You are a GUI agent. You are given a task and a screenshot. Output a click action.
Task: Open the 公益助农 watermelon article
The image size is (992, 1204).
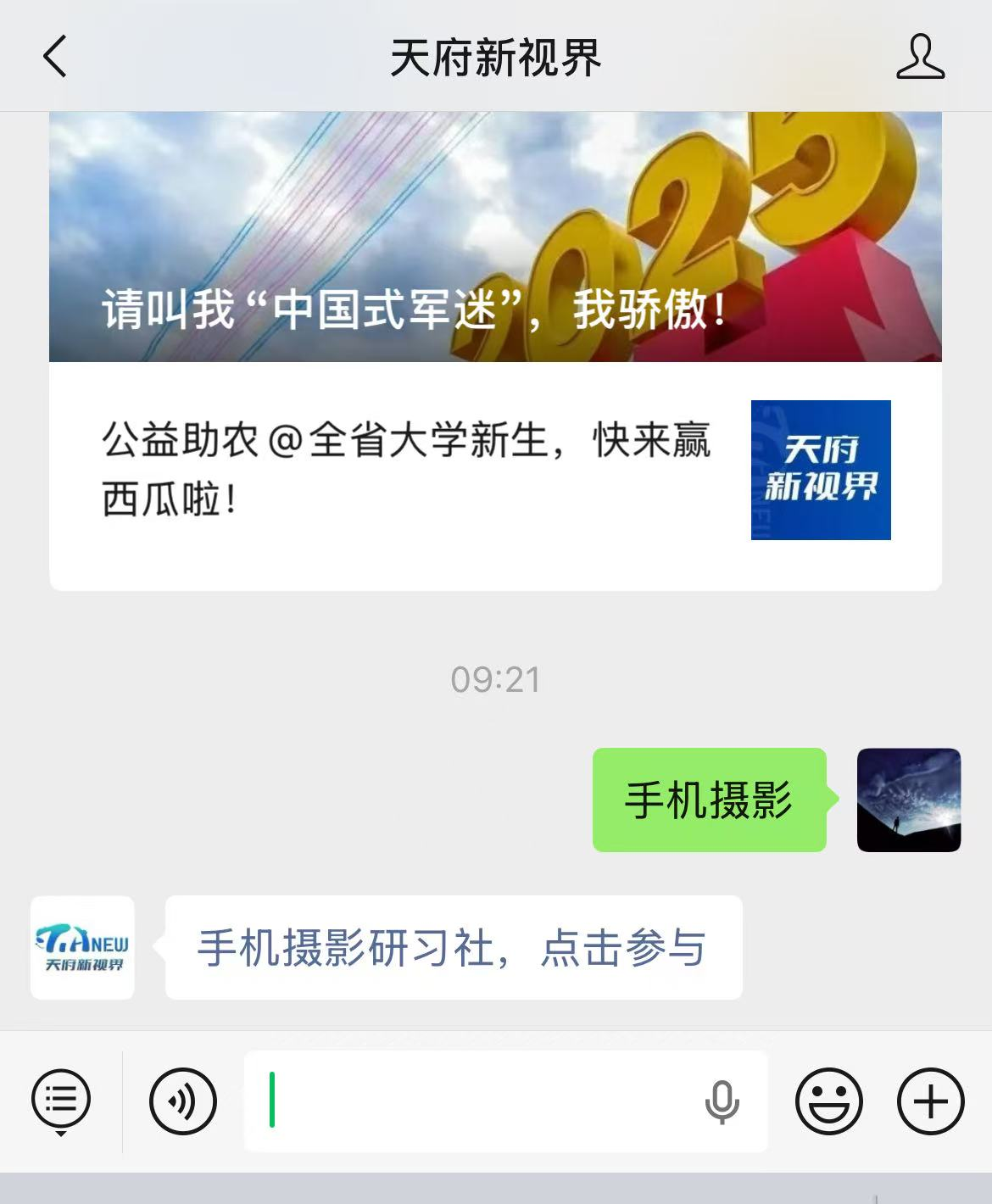[407, 470]
